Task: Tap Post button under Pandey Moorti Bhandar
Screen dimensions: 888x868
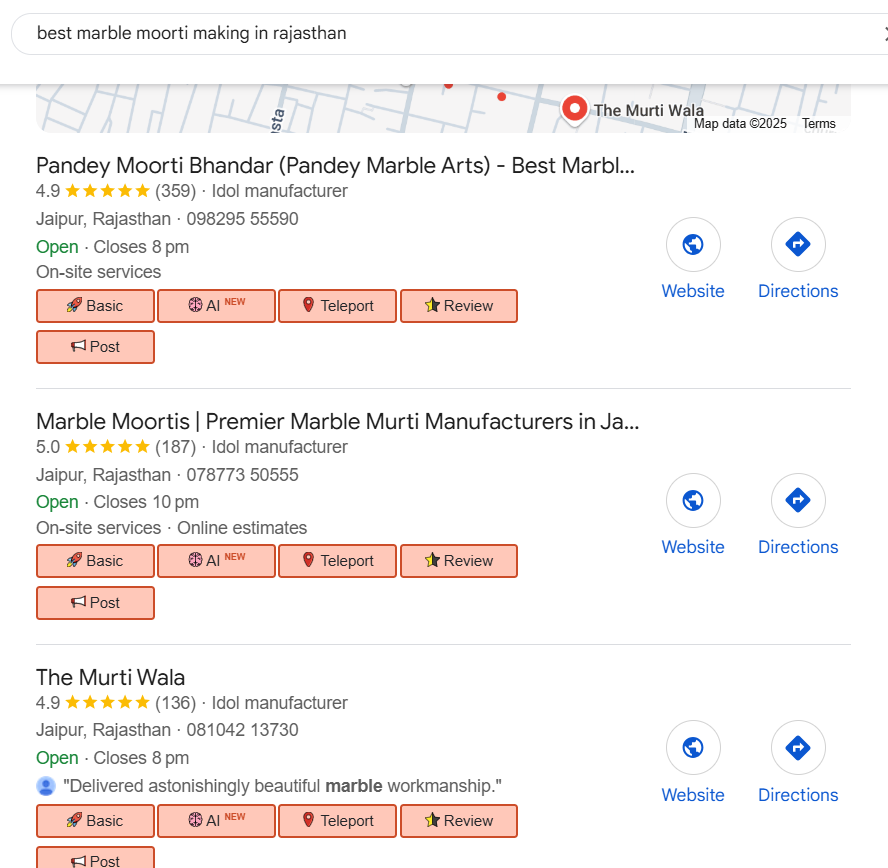Action: coord(95,347)
